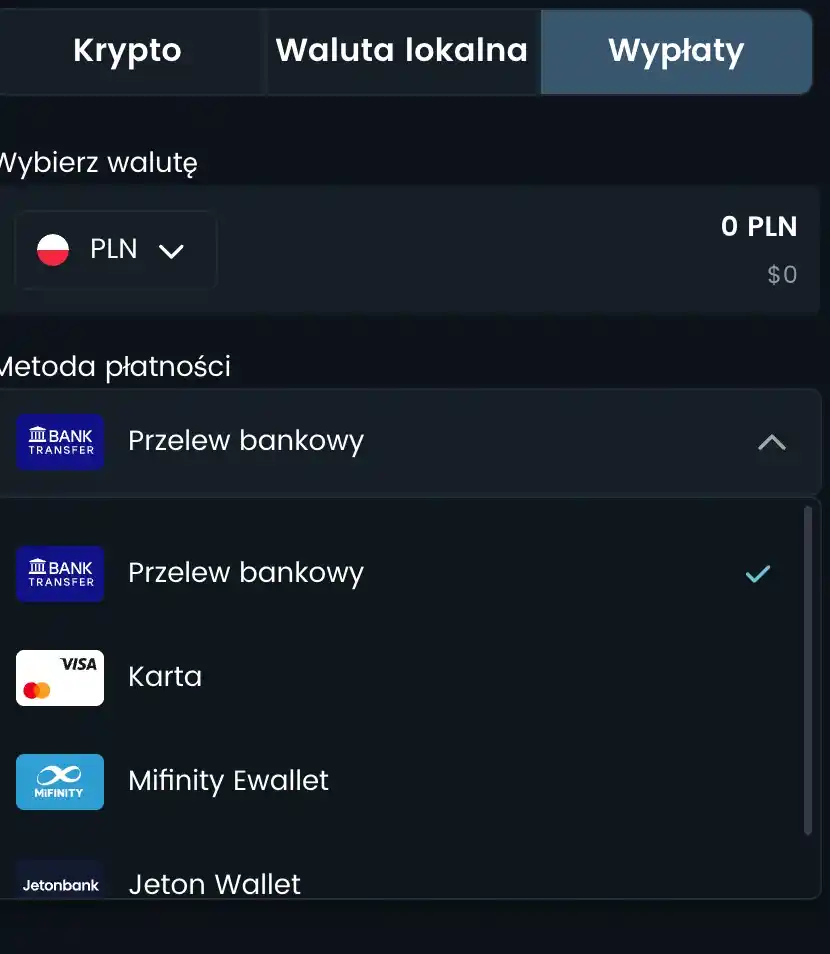Viewport: 830px width, 954px height.
Task: Collapse the Metoda płatności dropdown
Action: pyautogui.click(x=771, y=441)
